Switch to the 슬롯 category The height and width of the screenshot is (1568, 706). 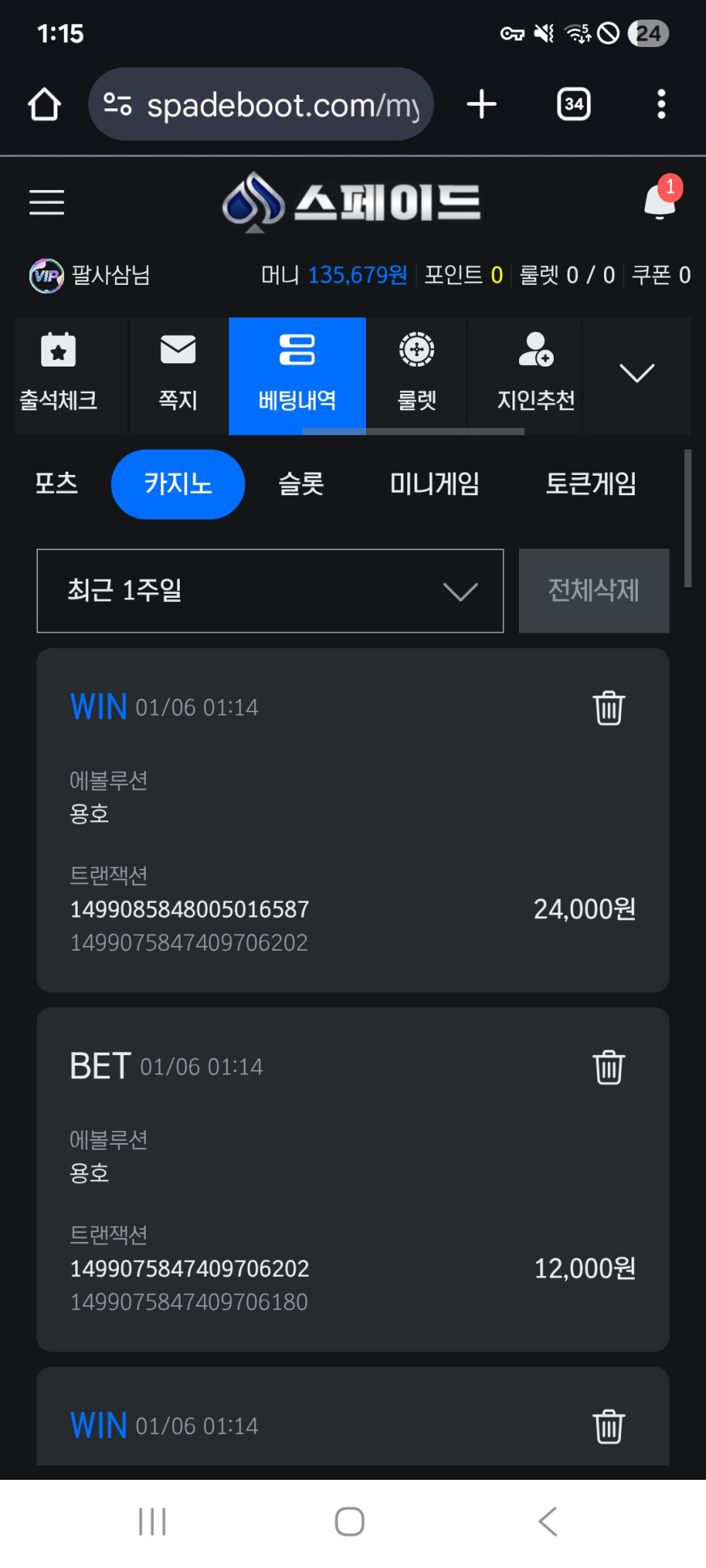click(301, 484)
